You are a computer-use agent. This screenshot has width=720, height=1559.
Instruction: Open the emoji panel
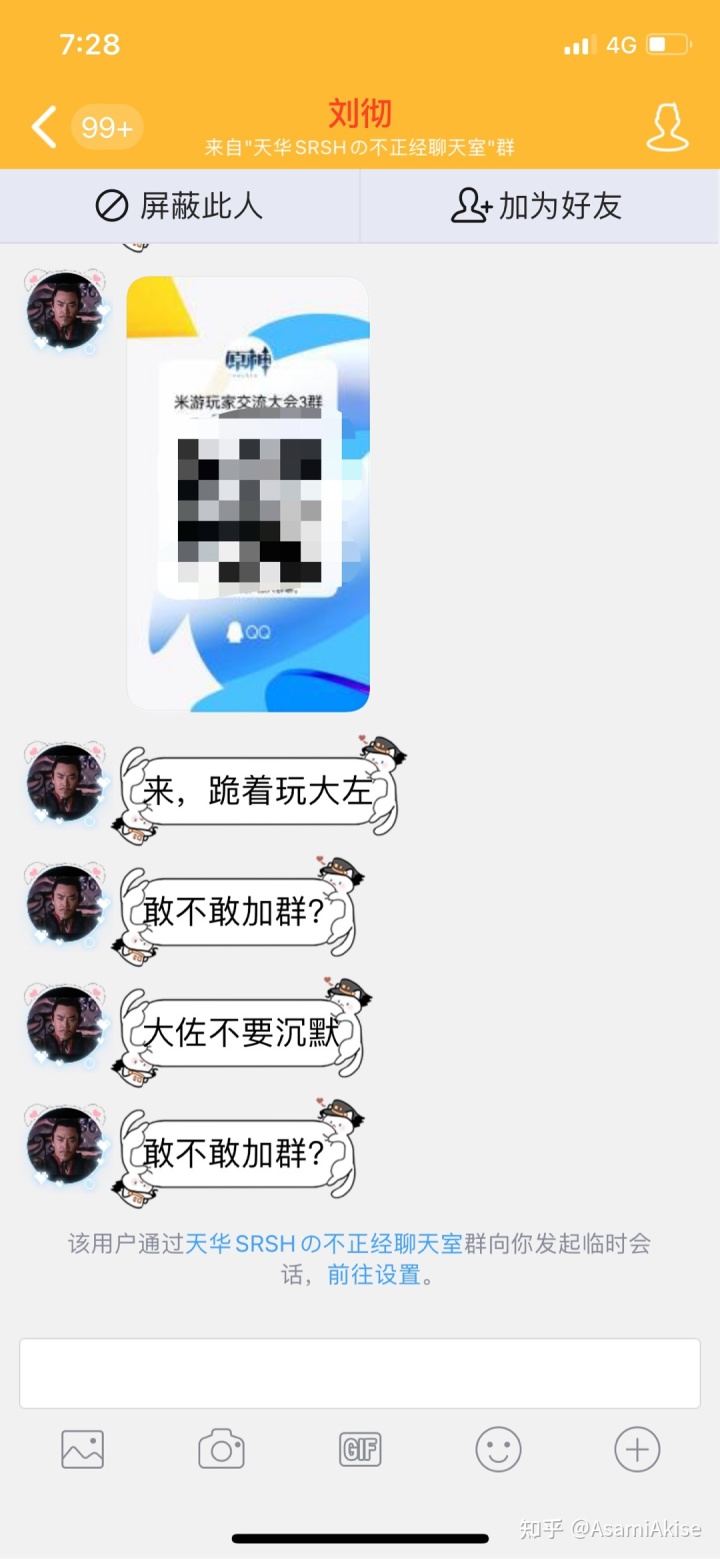[x=498, y=1449]
